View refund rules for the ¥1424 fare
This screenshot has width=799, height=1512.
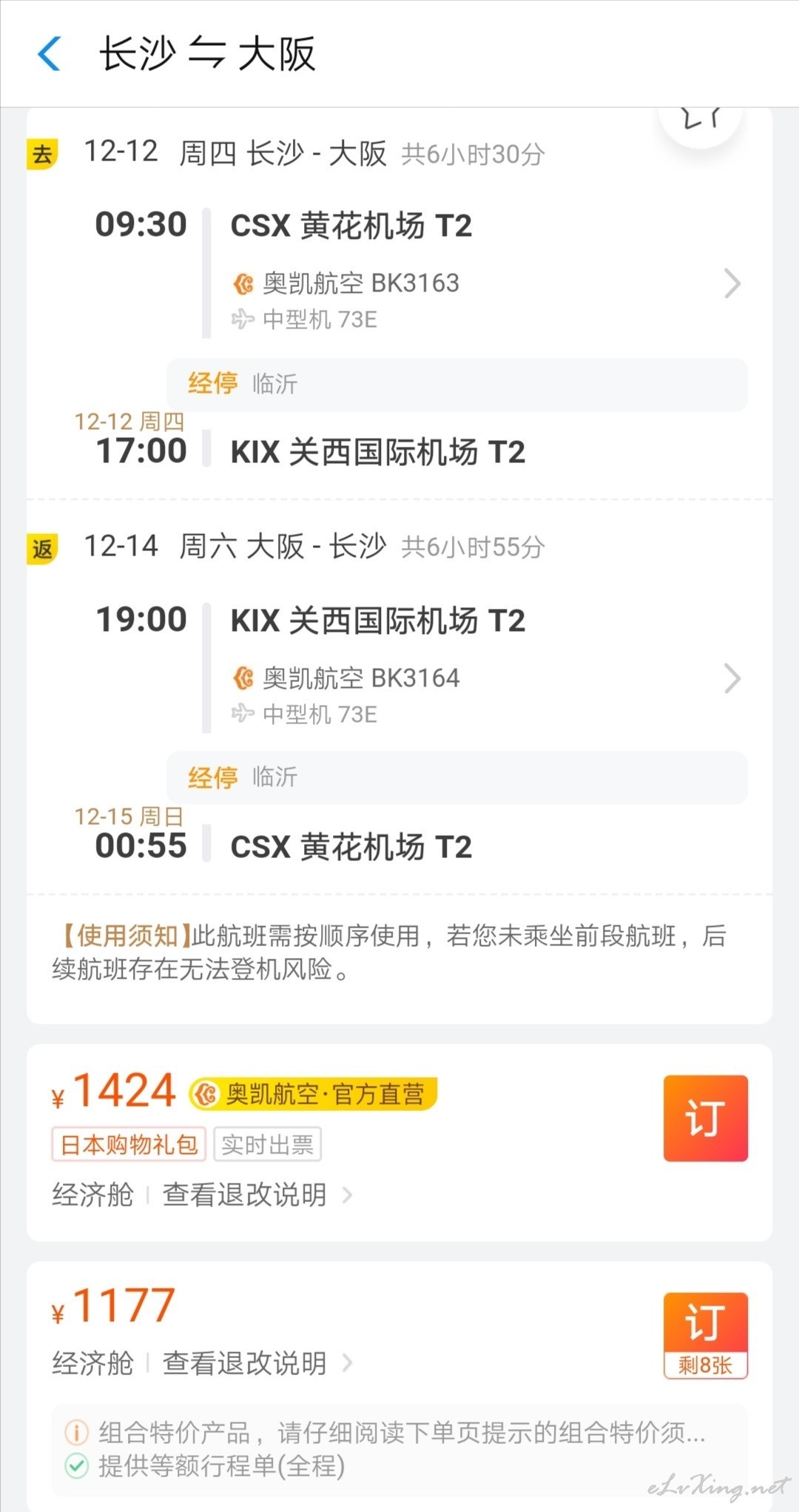[x=257, y=1194]
